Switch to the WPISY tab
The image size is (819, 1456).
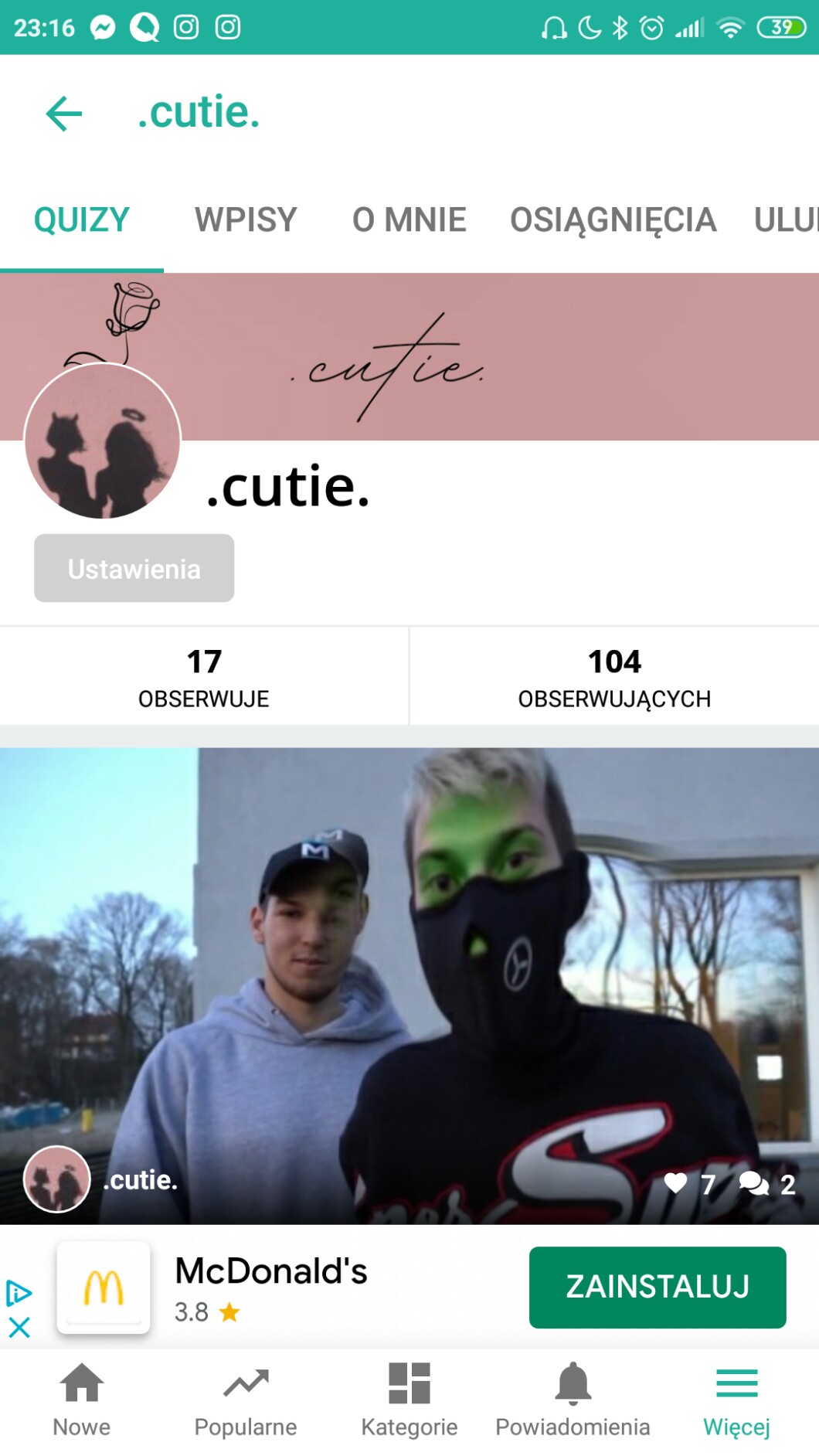246,220
